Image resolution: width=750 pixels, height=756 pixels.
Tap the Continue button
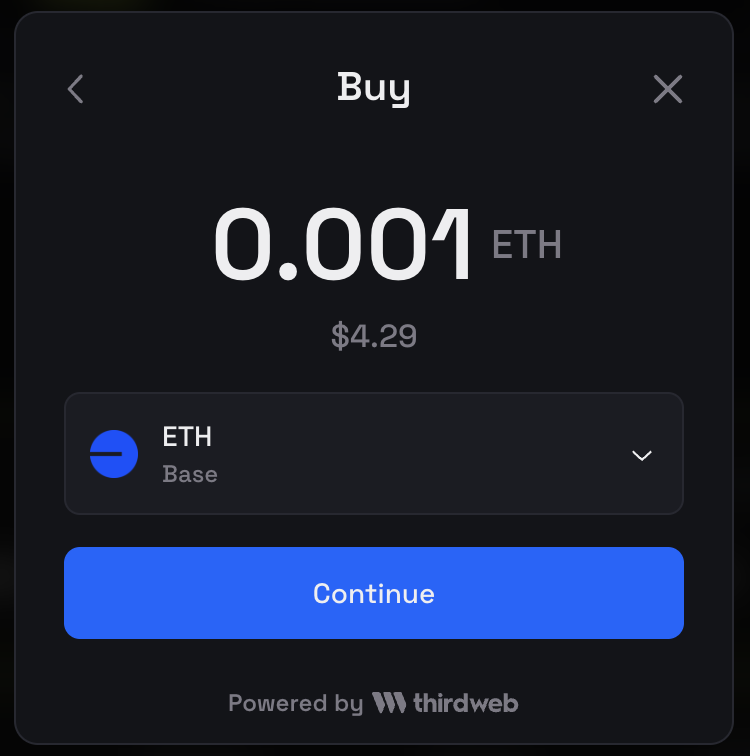(x=374, y=593)
